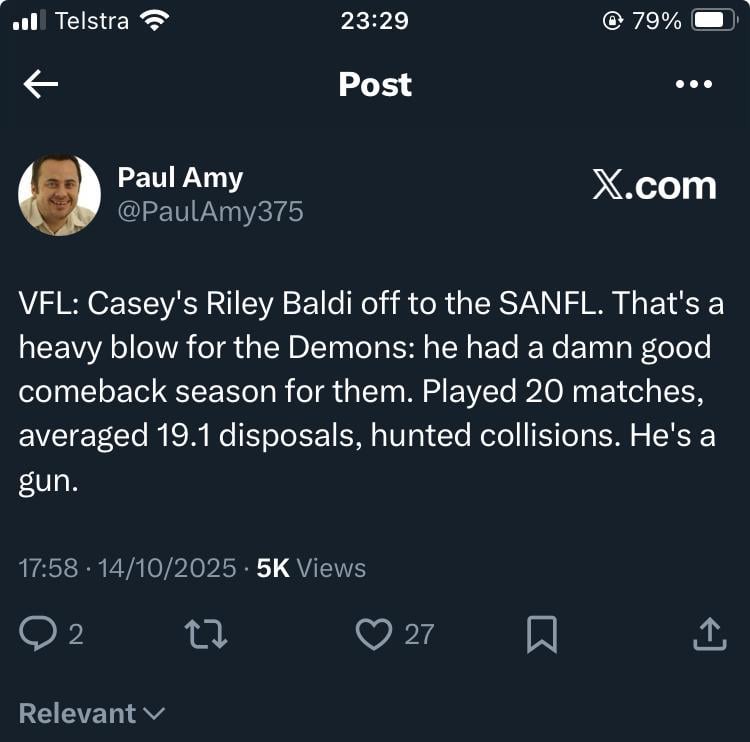
Task: Expand the Relevant replies sort dropdown
Action: click(92, 713)
